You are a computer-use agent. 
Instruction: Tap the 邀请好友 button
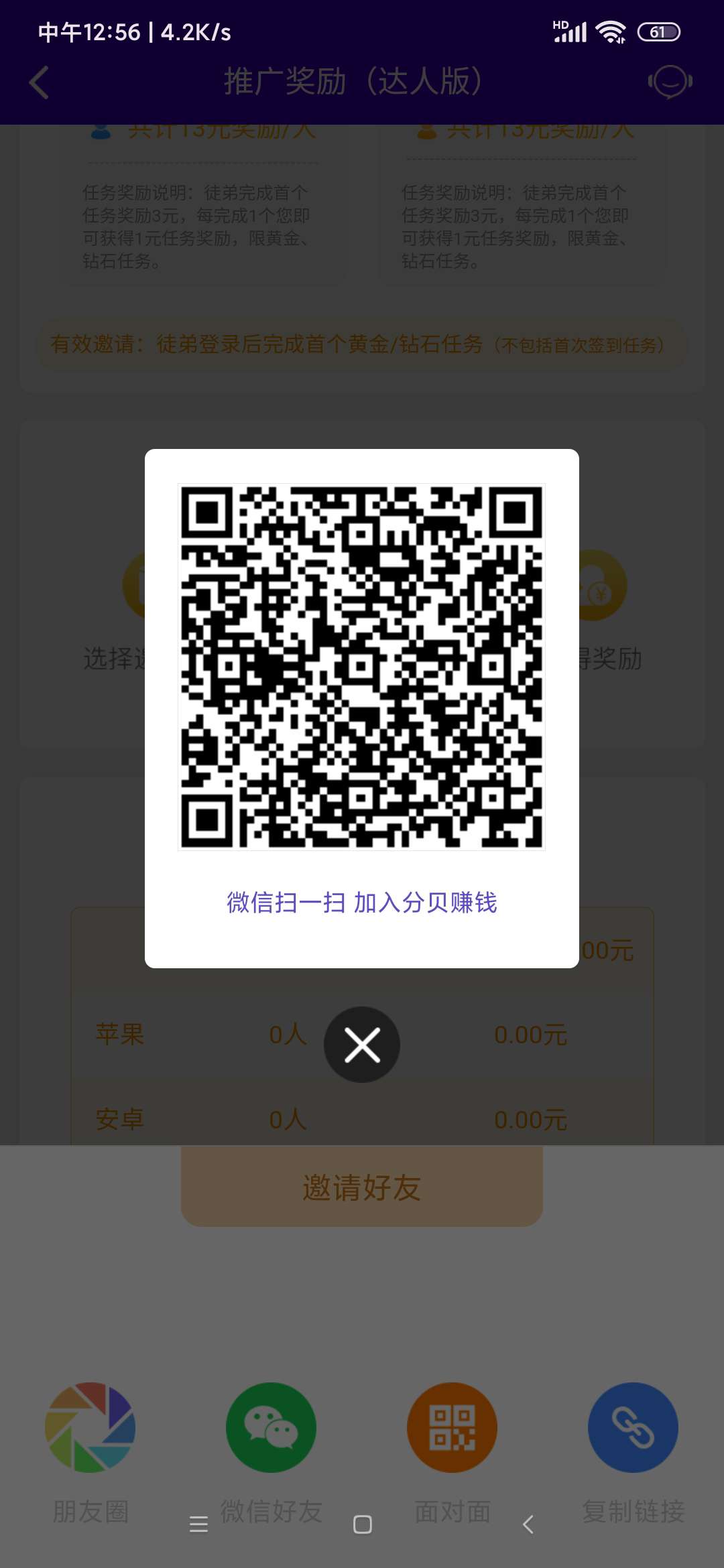pyautogui.click(x=362, y=1187)
